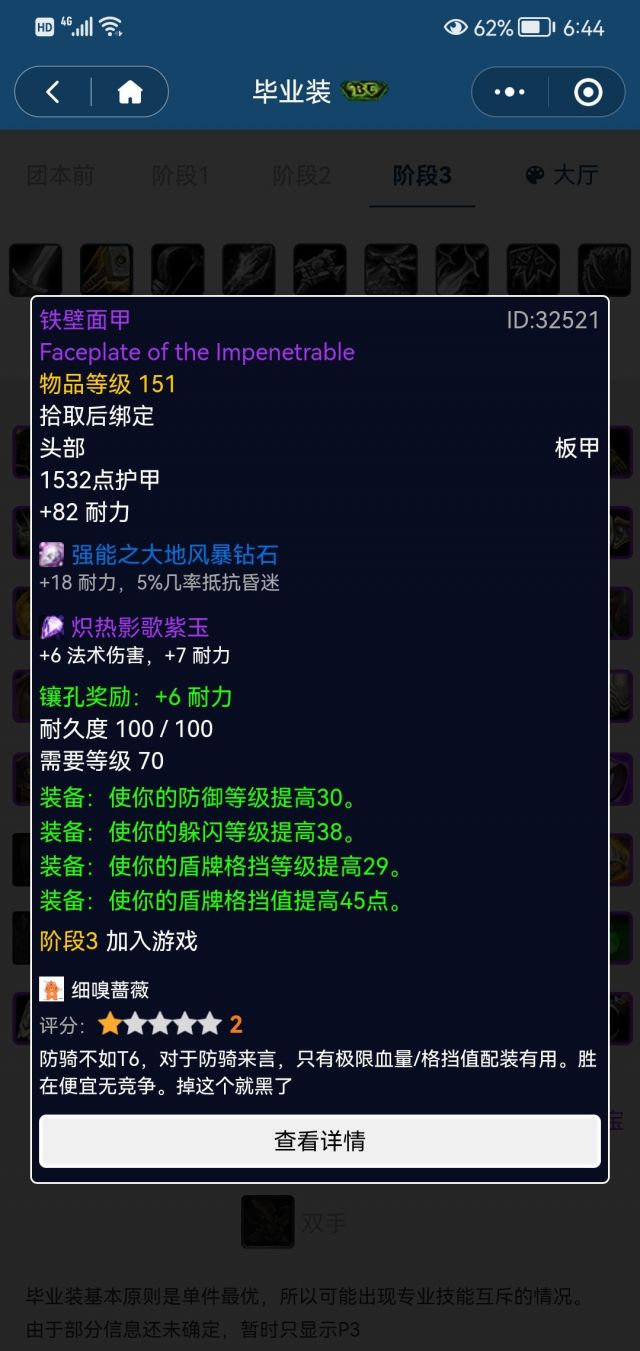Viewport: 640px width, 1351px height.
Task: Tap the 查看详情 button
Action: pos(320,1141)
